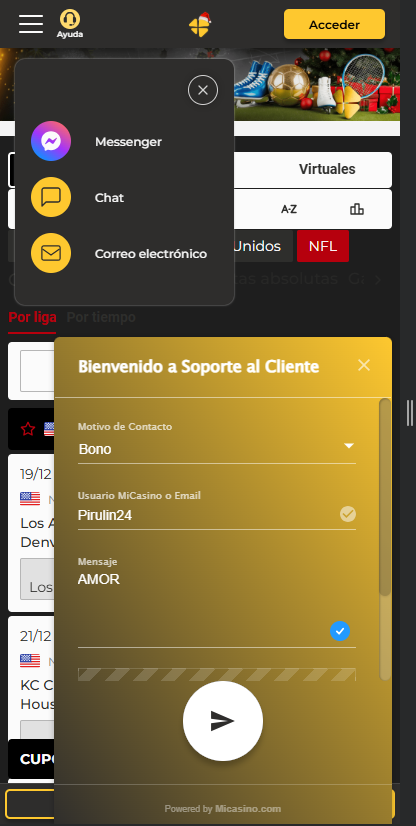Open the Ayuda help icon
This screenshot has height=826, width=416.
70,24
